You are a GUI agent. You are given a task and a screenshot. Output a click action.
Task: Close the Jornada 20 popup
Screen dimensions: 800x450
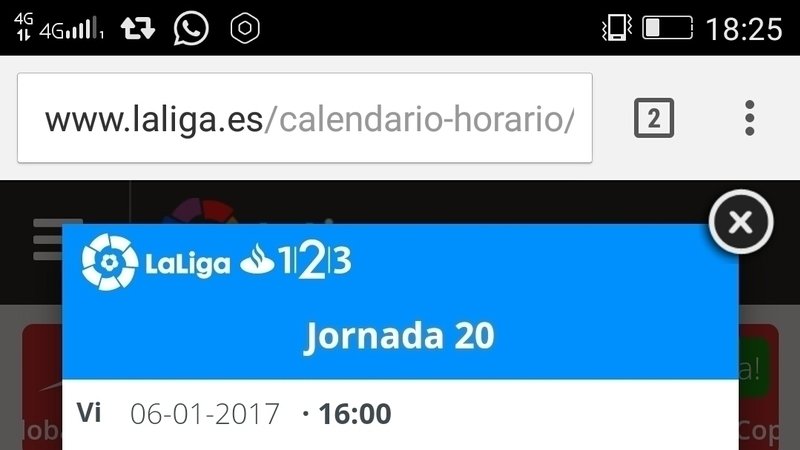pos(741,222)
